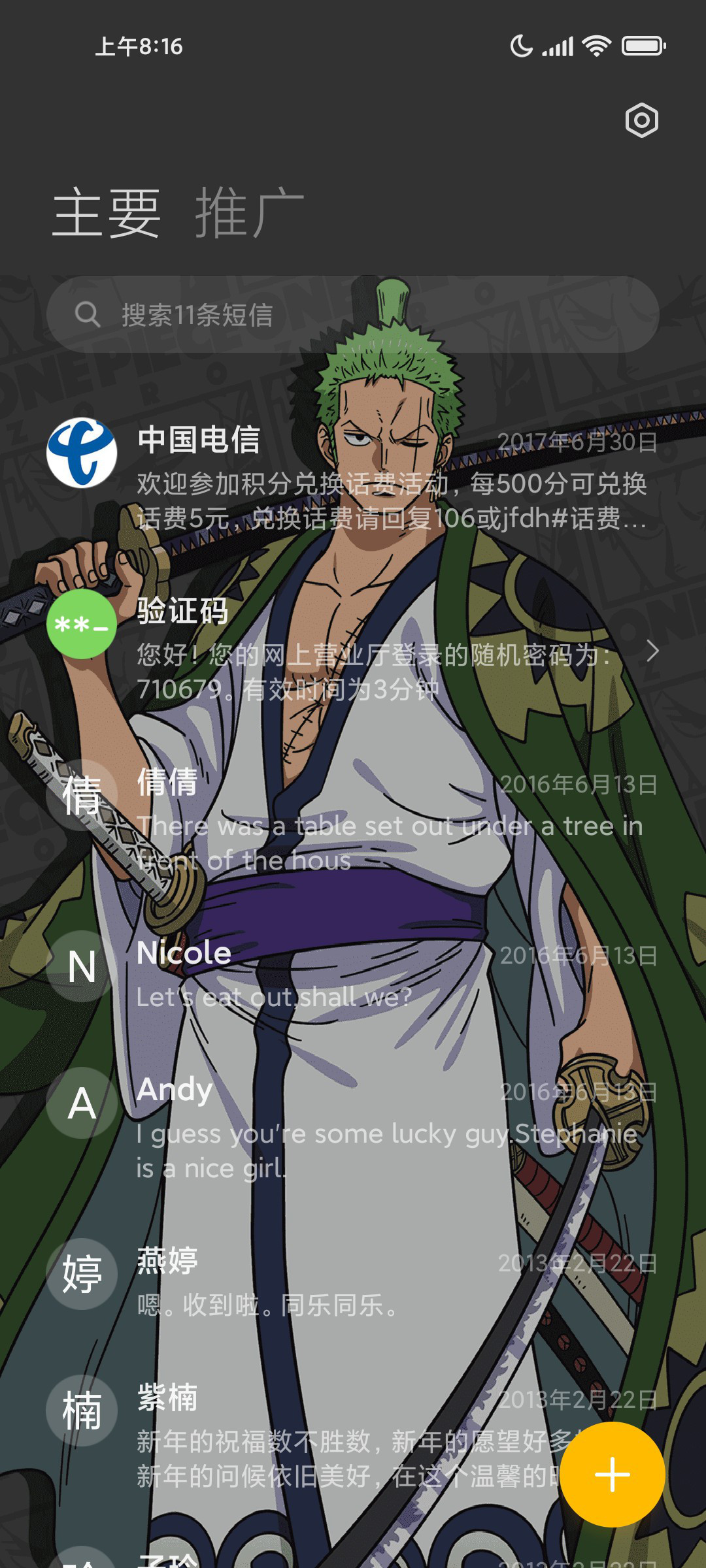The width and height of the screenshot is (706, 1568).
Task: Compose a new message with plus button
Action: [613, 1475]
